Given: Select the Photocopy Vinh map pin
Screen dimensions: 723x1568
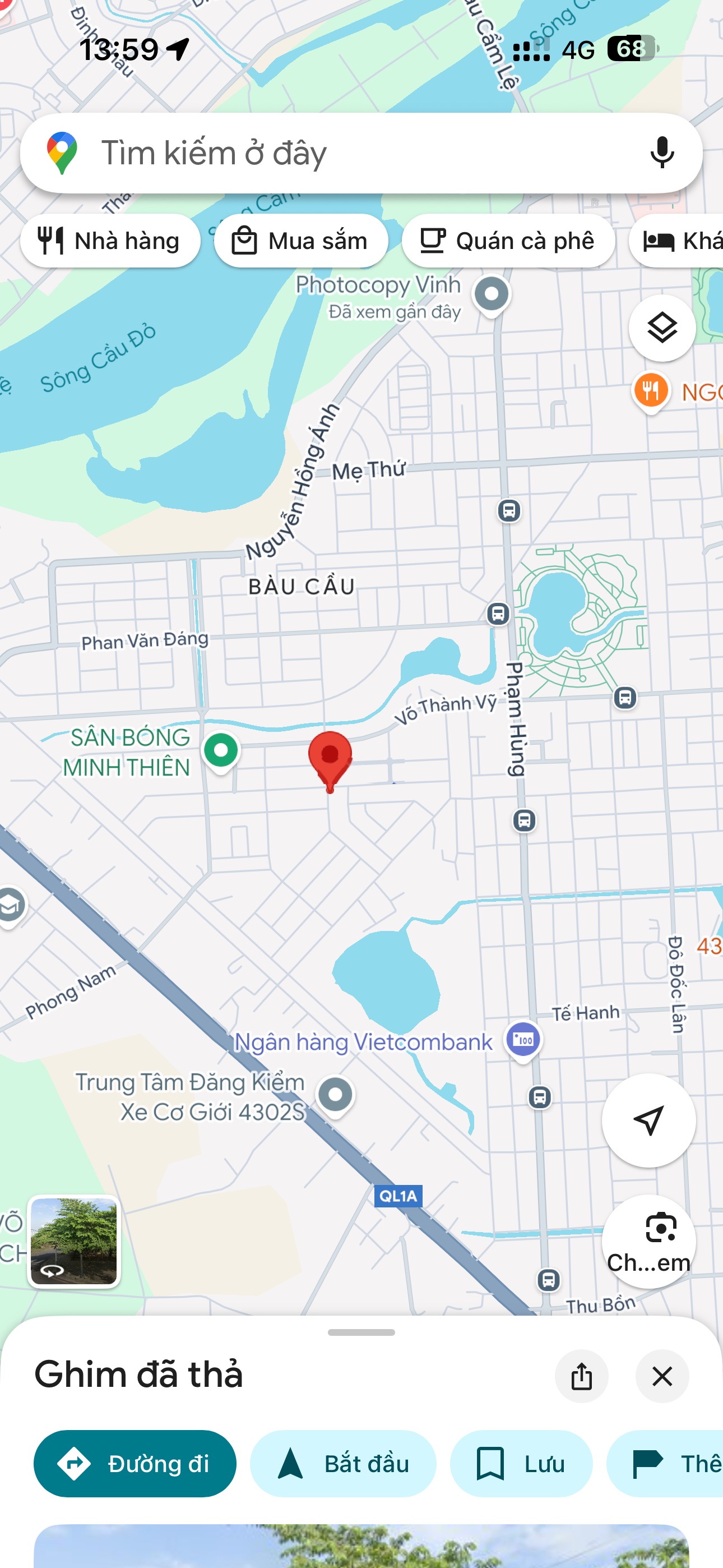Looking at the screenshot, I should click(x=491, y=294).
